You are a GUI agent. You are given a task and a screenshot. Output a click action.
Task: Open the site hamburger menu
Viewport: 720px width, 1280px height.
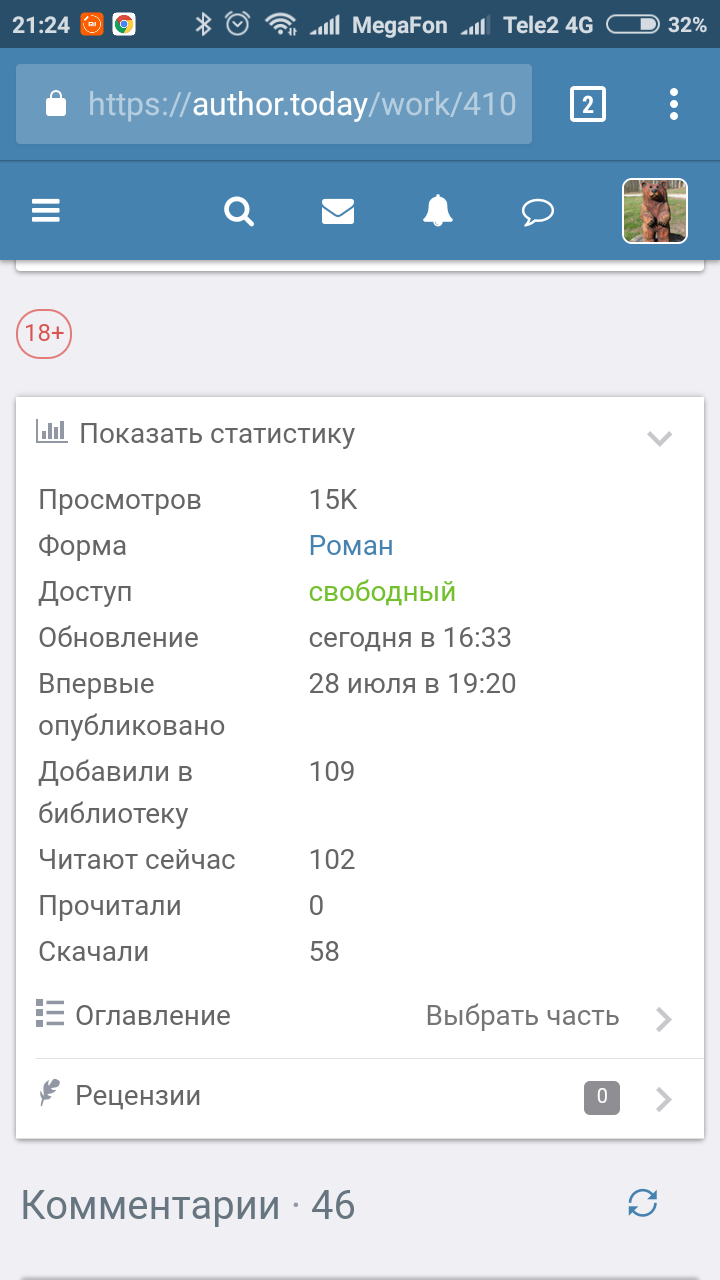[46, 211]
